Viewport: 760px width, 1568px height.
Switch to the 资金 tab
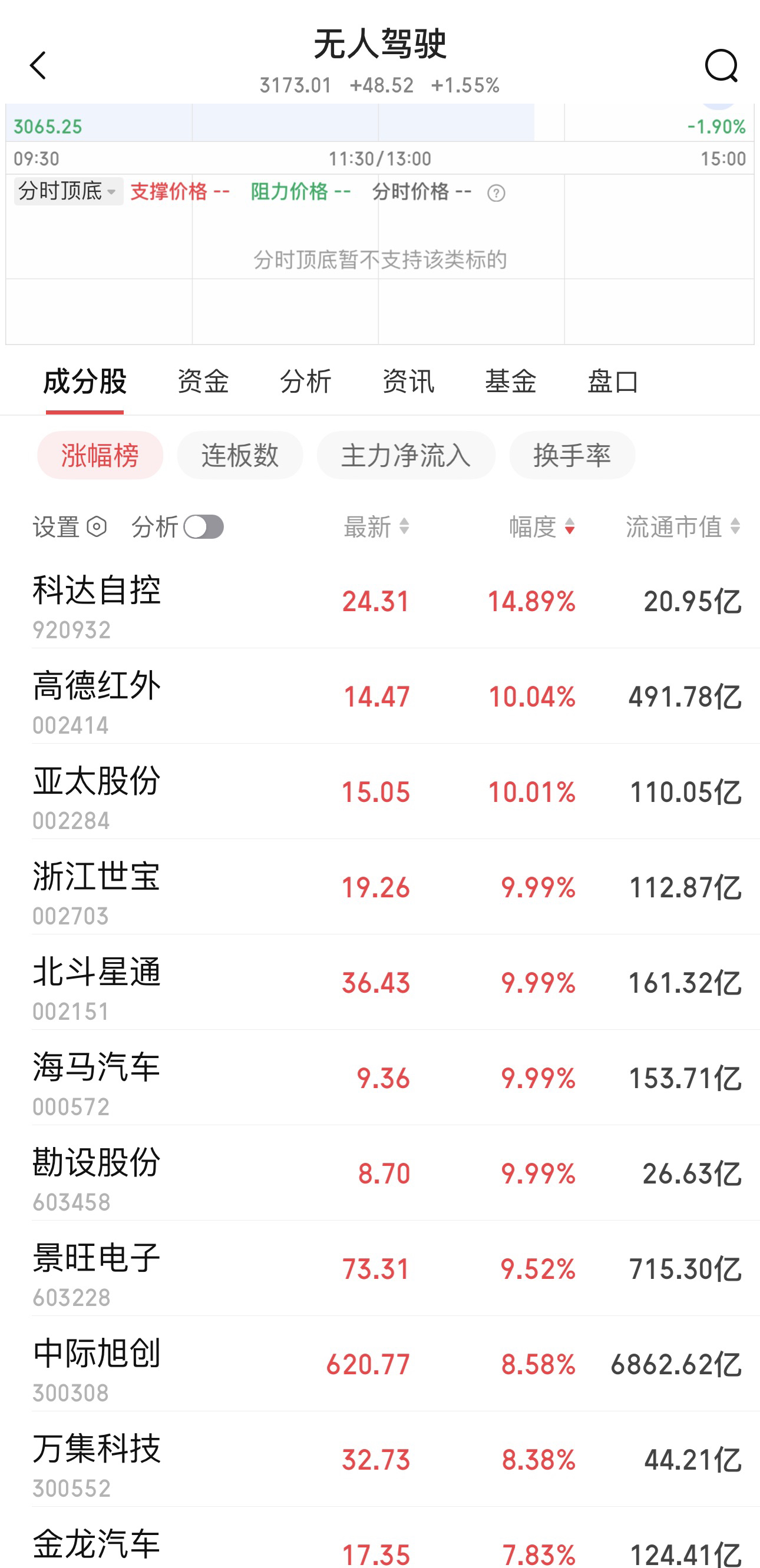203,382
